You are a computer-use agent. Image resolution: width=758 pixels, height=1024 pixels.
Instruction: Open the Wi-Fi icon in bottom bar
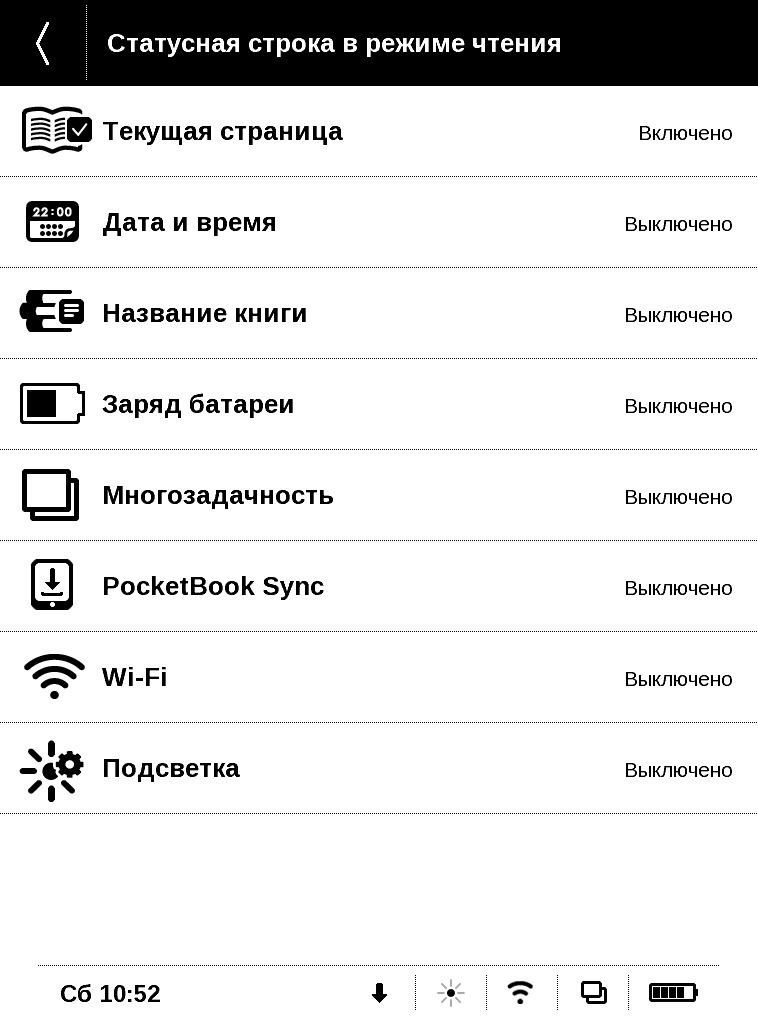coord(520,993)
